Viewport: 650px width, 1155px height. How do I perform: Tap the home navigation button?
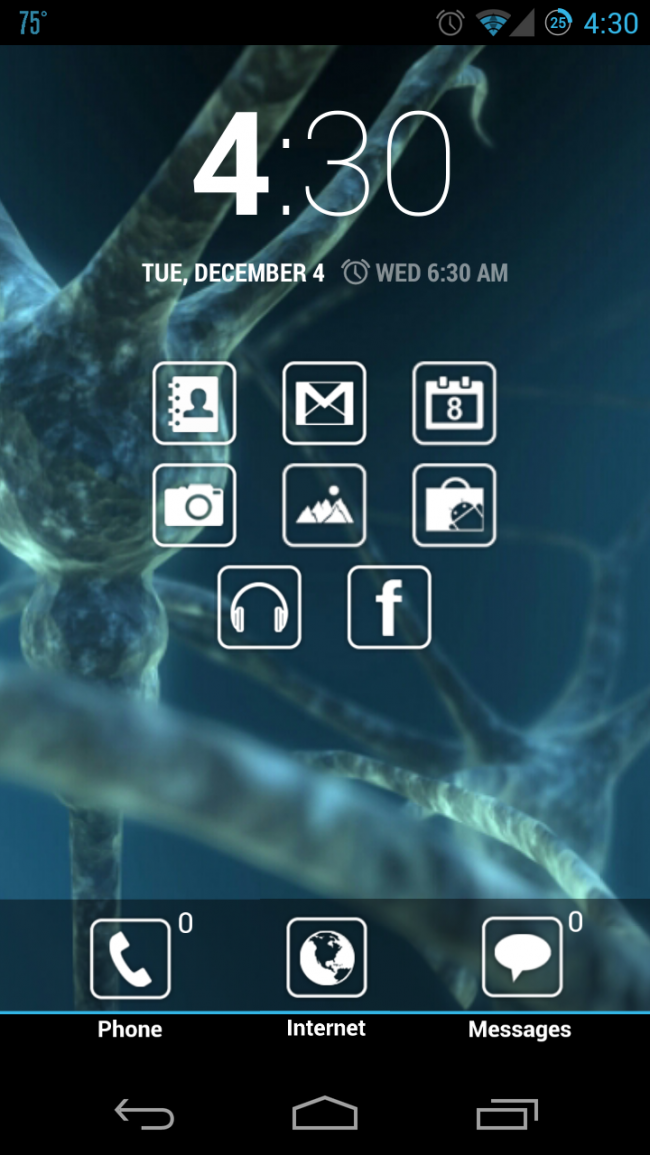pos(325,1114)
